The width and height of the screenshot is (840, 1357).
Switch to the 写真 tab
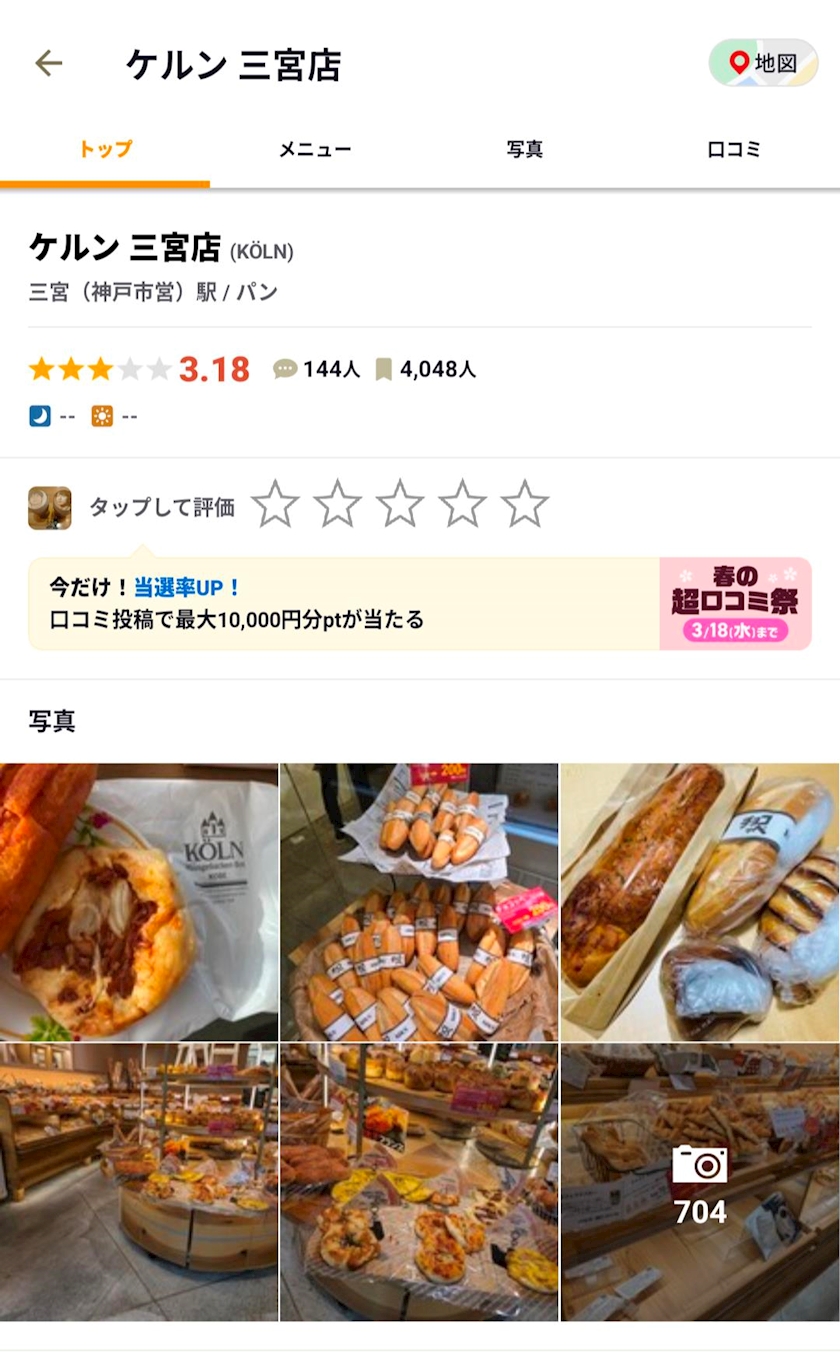coord(525,150)
